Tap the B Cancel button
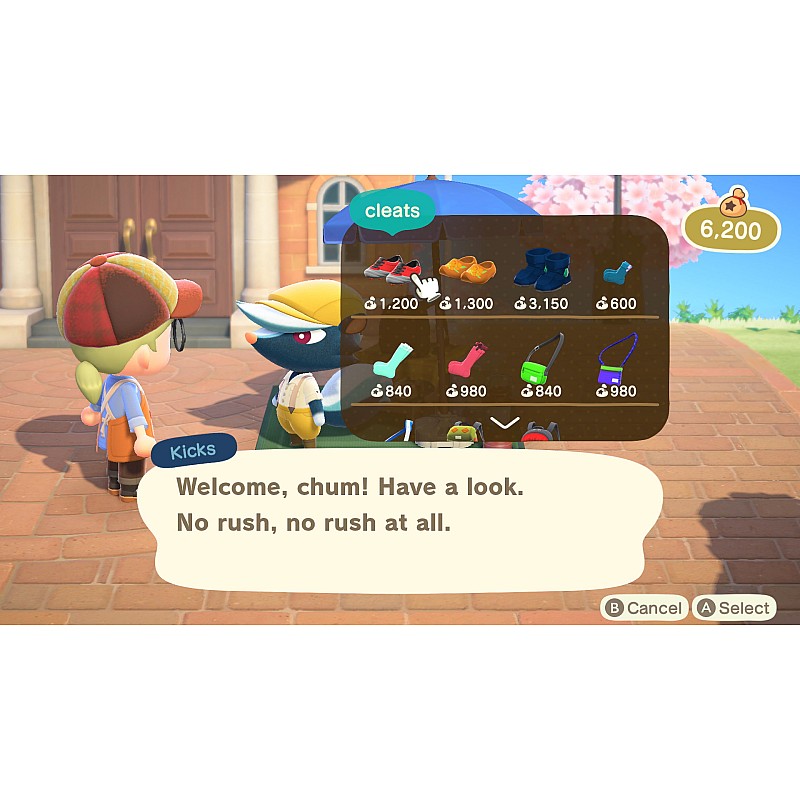Screen dimensions: 800x800 click(x=644, y=607)
